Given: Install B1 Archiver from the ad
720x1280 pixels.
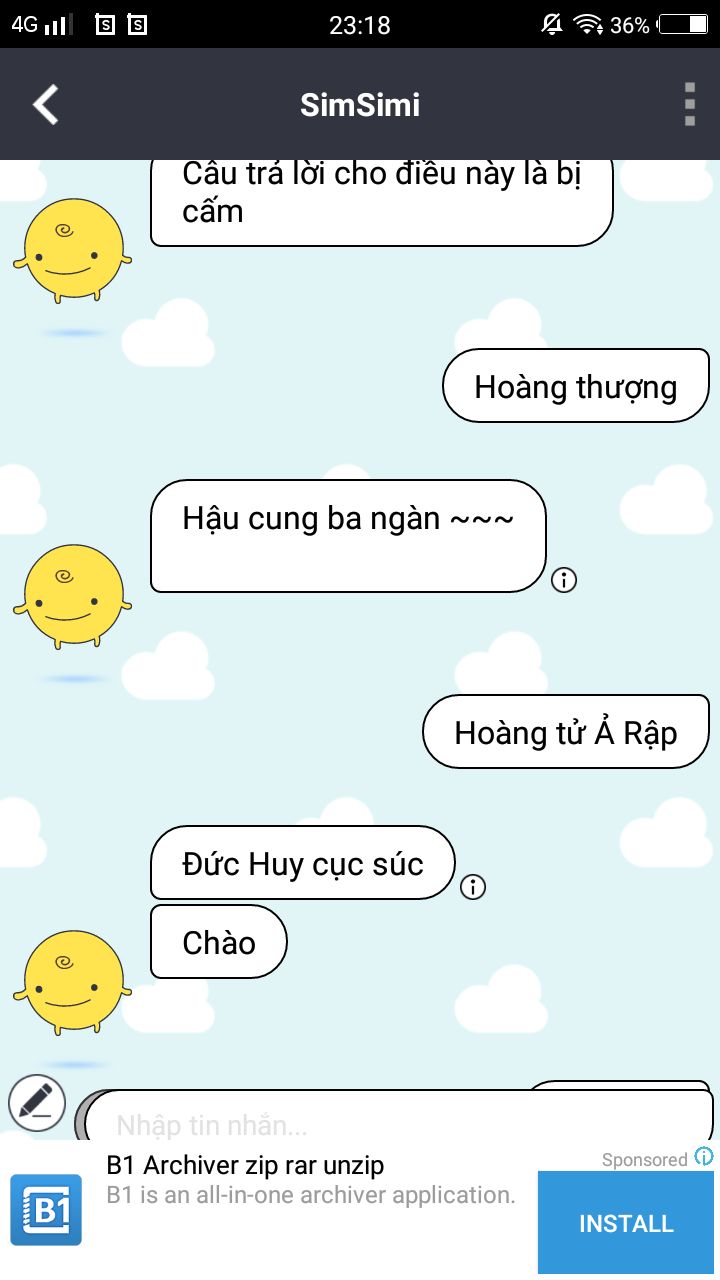Looking at the screenshot, I should 626,1223.
